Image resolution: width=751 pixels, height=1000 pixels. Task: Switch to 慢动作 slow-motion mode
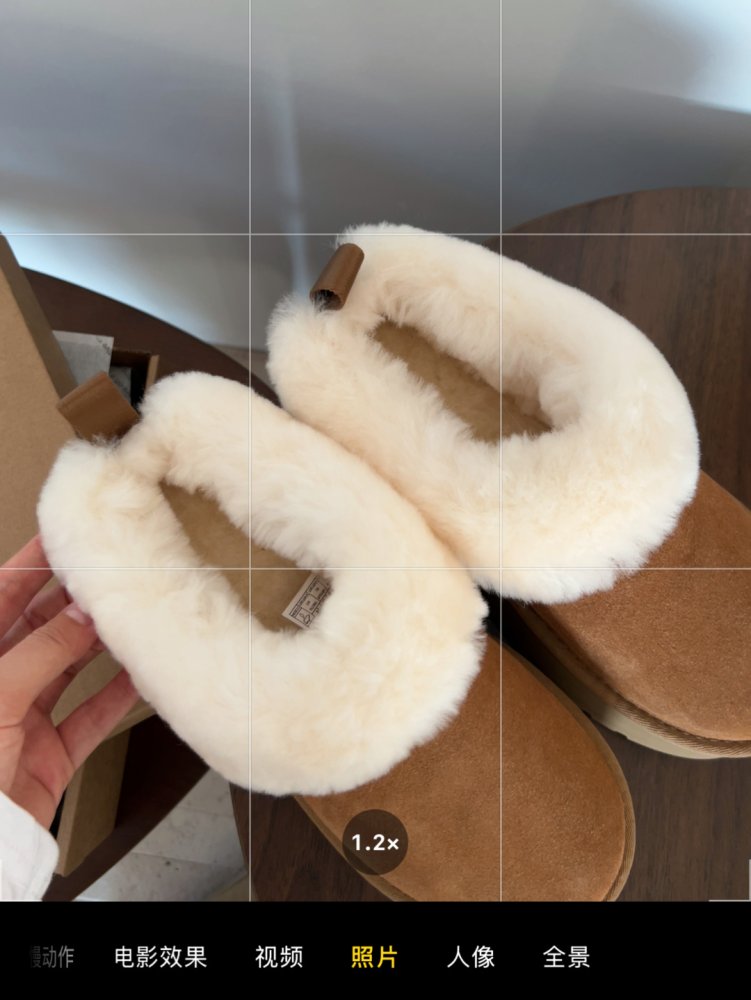[50, 957]
